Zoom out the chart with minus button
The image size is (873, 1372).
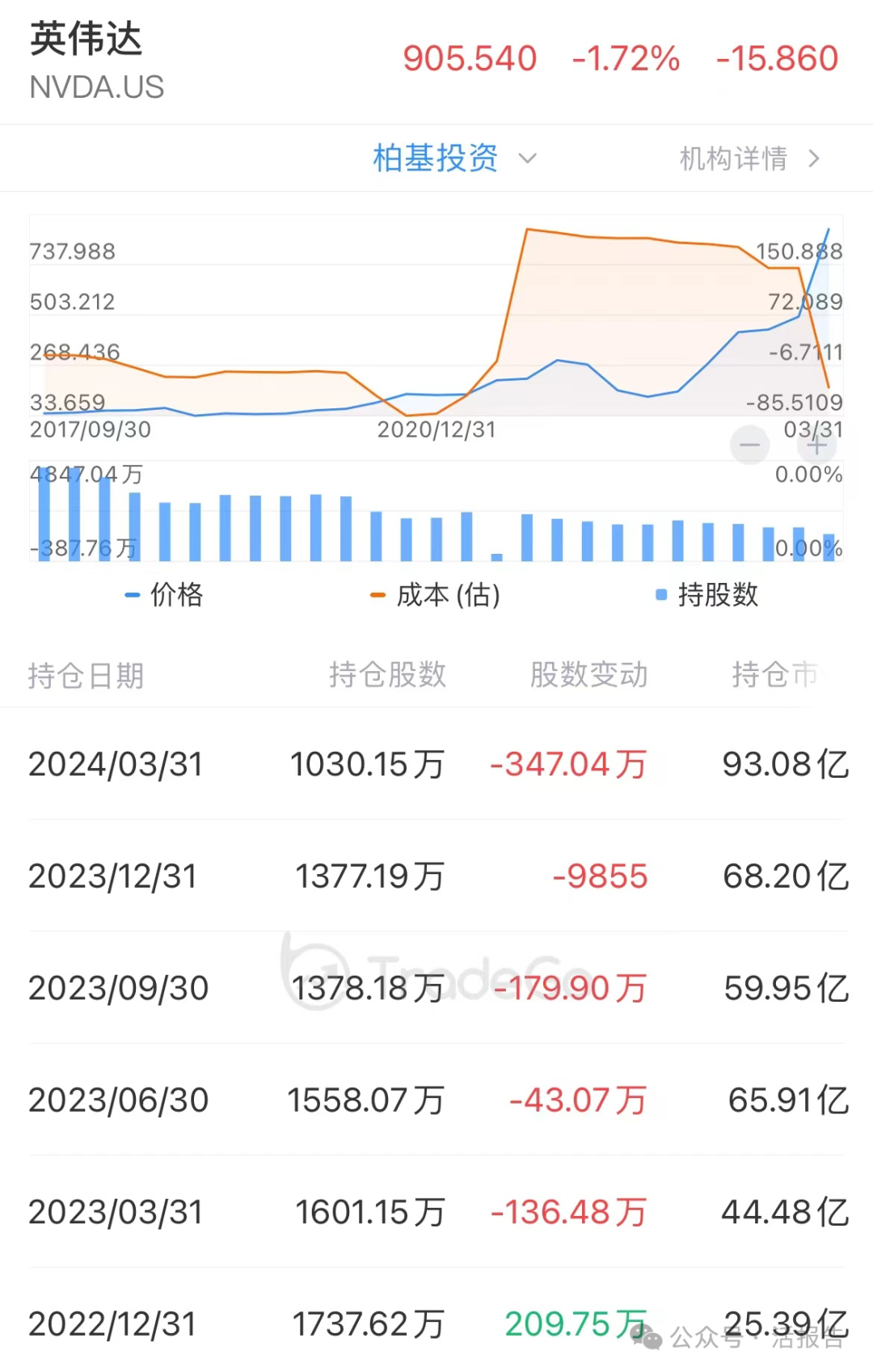749,445
